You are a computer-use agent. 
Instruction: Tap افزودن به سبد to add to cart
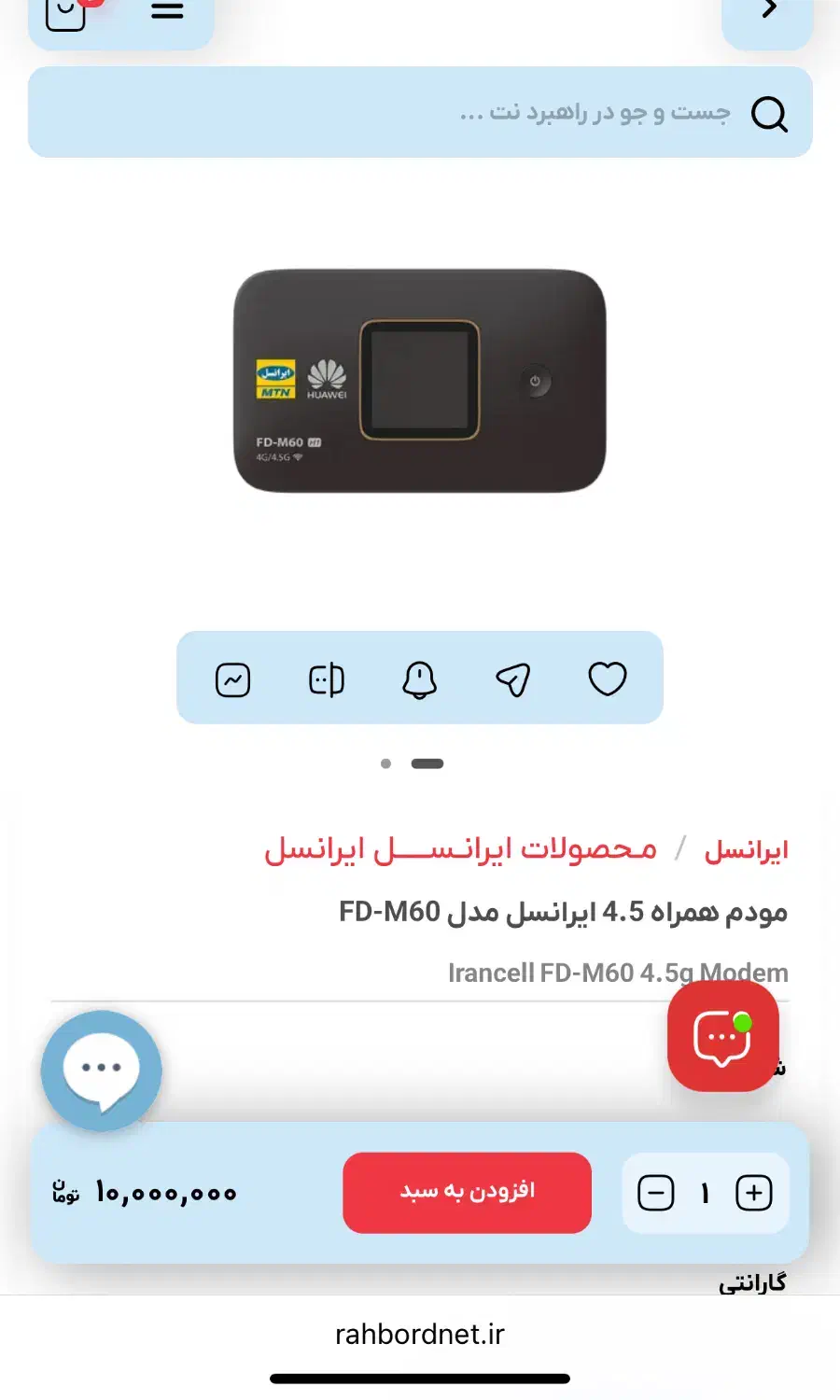(467, 1192)
